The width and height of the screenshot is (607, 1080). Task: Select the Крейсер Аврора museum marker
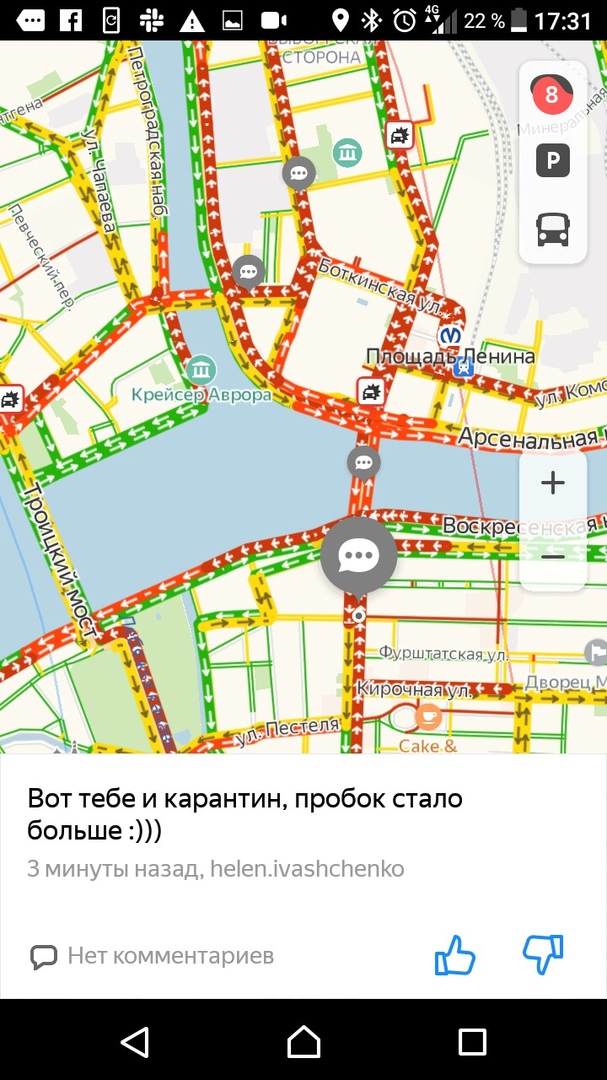202,370
